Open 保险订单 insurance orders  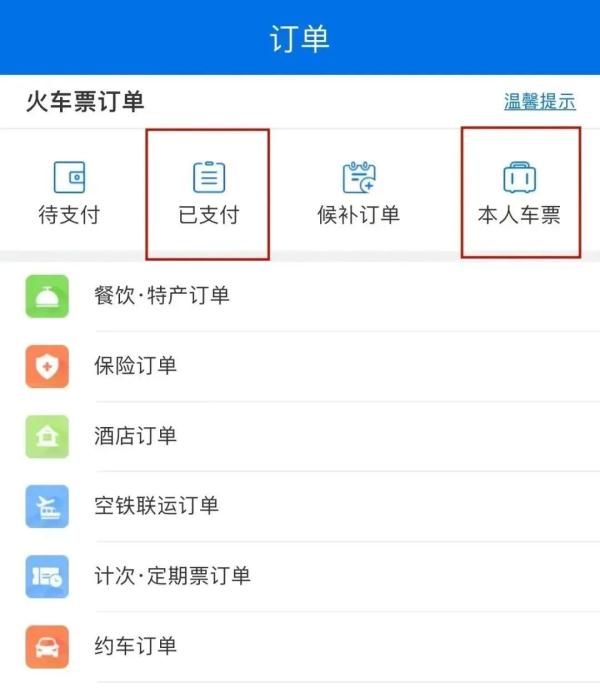coord(300,366)
